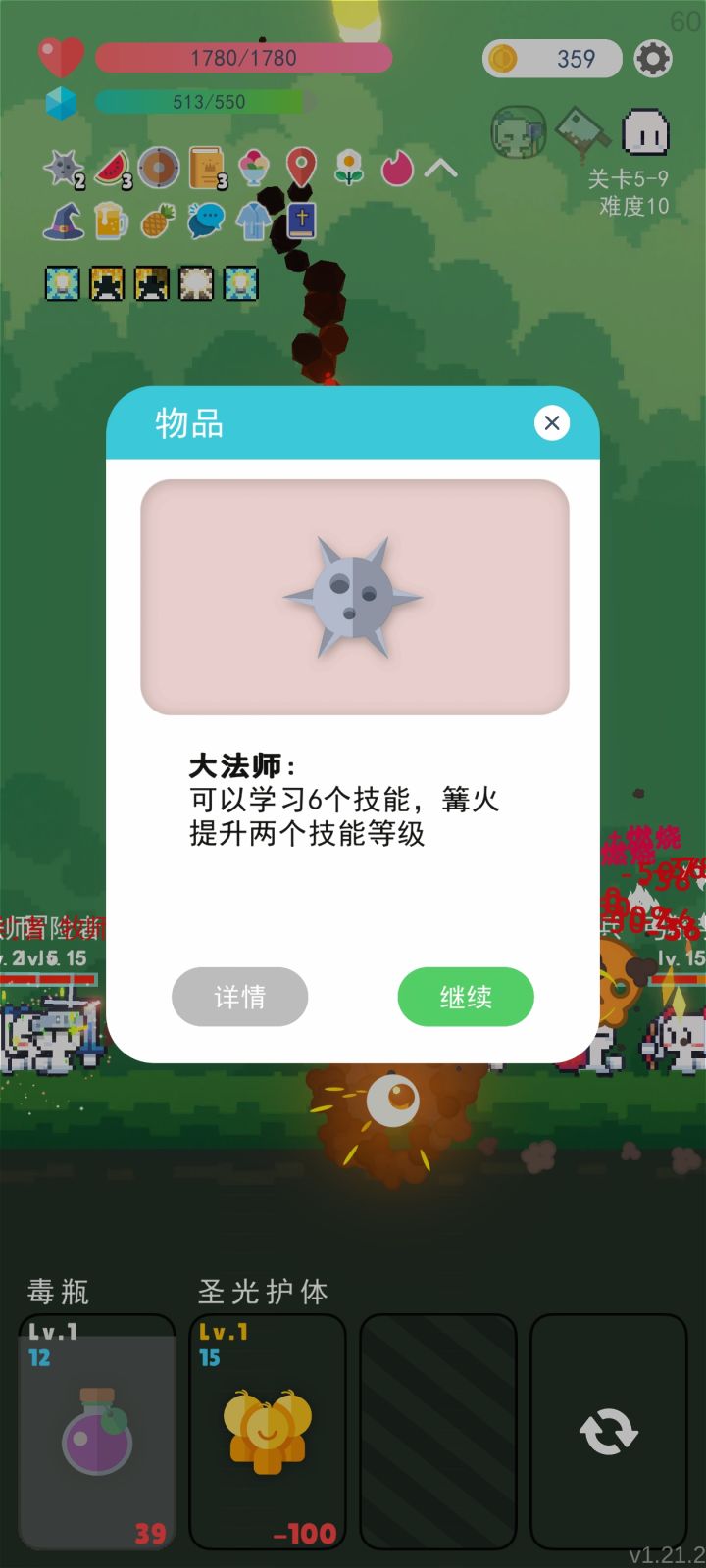Click the pineapple item icon

click(x=157, y=221)
